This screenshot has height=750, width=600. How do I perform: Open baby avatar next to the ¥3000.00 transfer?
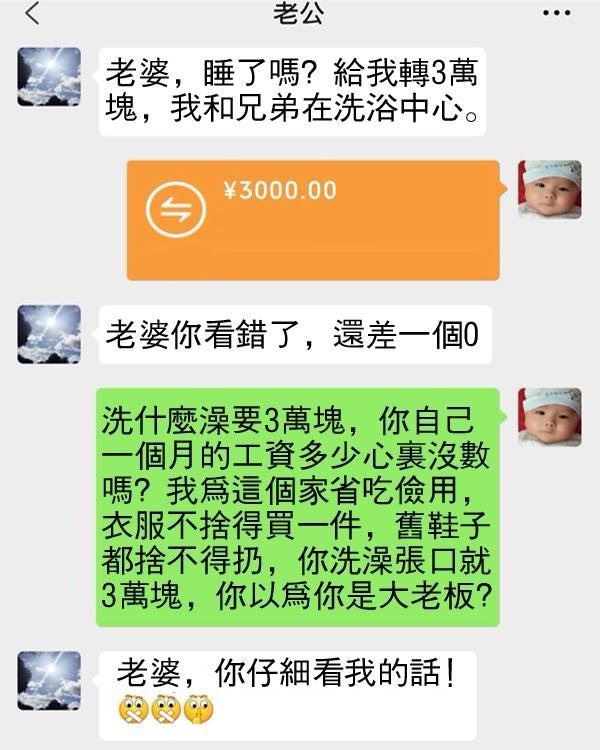[x=549, y=190]
